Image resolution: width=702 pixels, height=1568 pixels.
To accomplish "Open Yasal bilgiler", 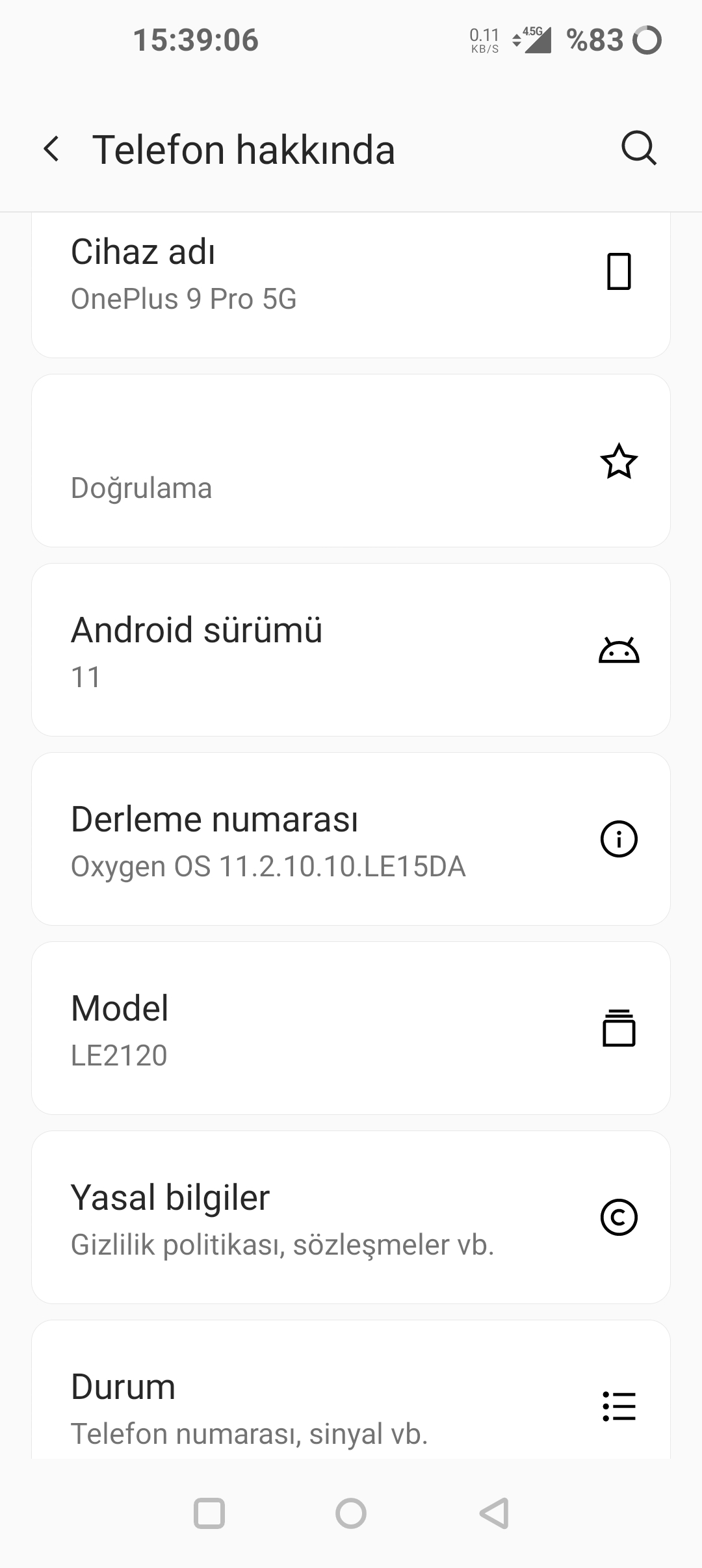I will (x=351, y=1217).
